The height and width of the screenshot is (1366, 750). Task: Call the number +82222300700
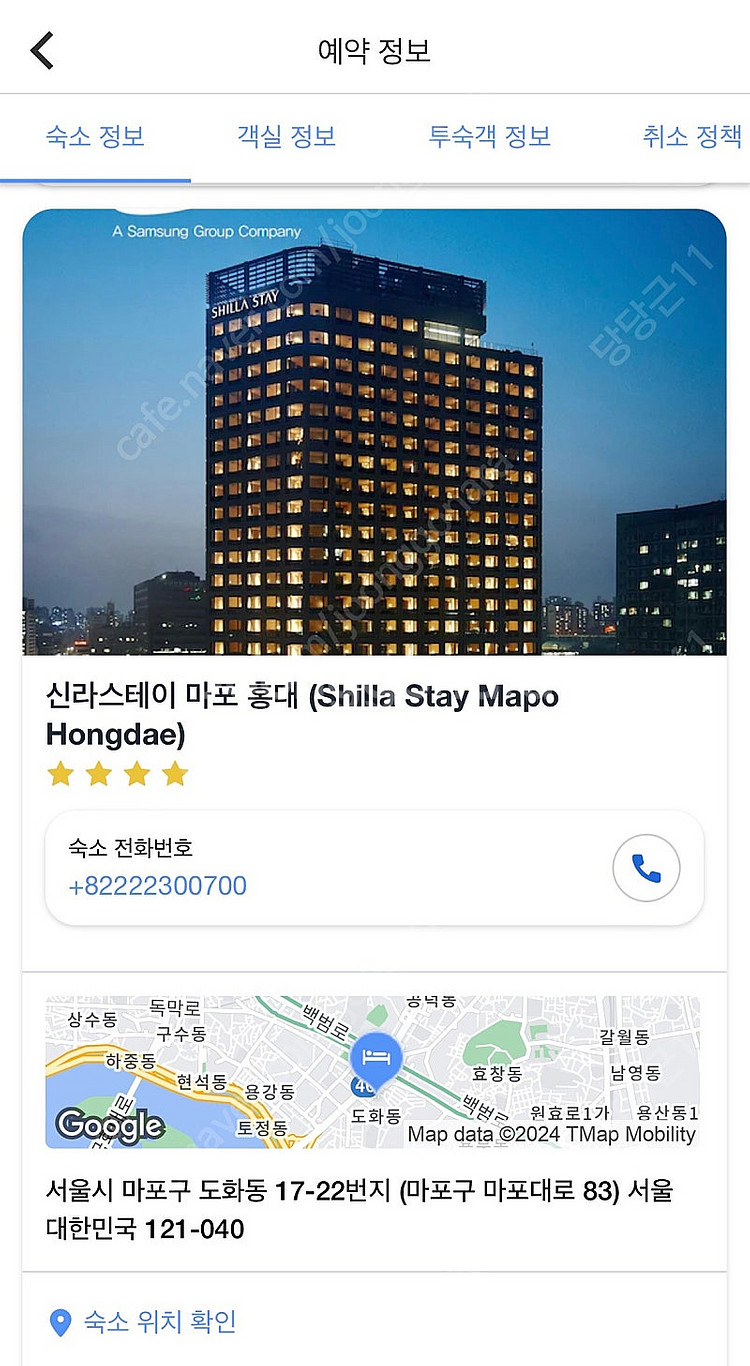click(158, 886)
